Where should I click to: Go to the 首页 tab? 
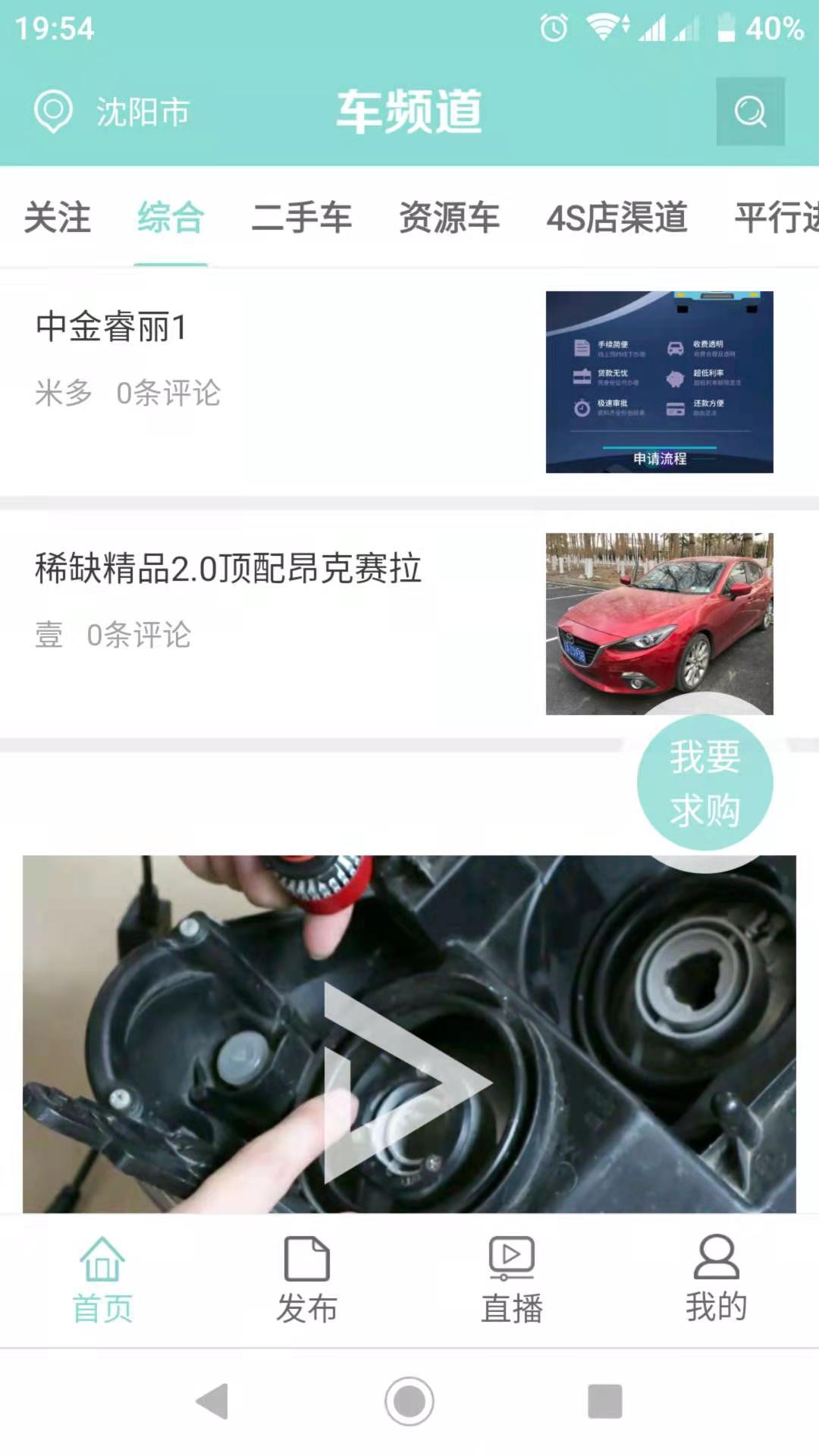coord(102,1282)
